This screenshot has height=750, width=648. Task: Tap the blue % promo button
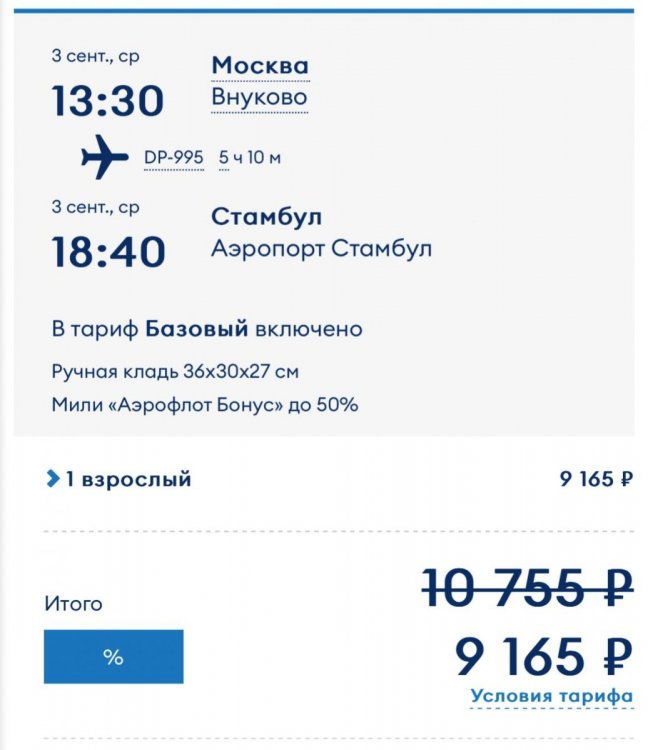pos(113,657)
